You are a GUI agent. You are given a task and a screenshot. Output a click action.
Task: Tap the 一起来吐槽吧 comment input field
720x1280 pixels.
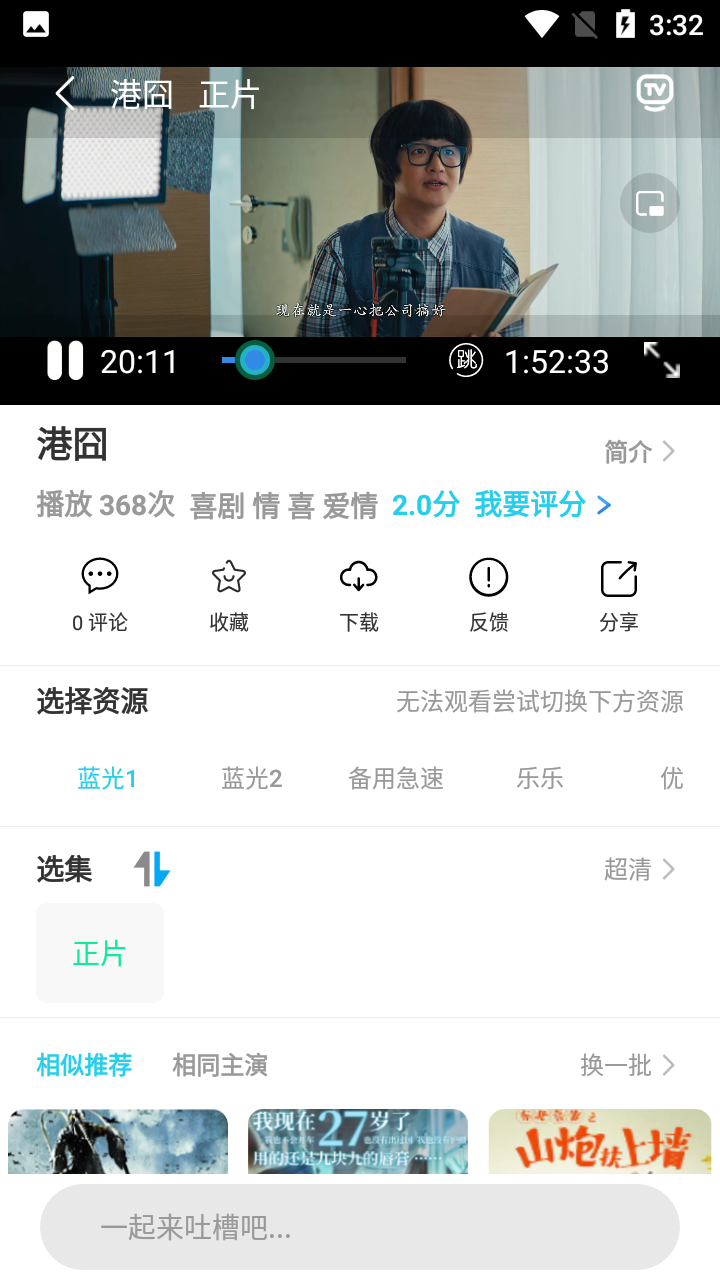tap(360, 1227)
